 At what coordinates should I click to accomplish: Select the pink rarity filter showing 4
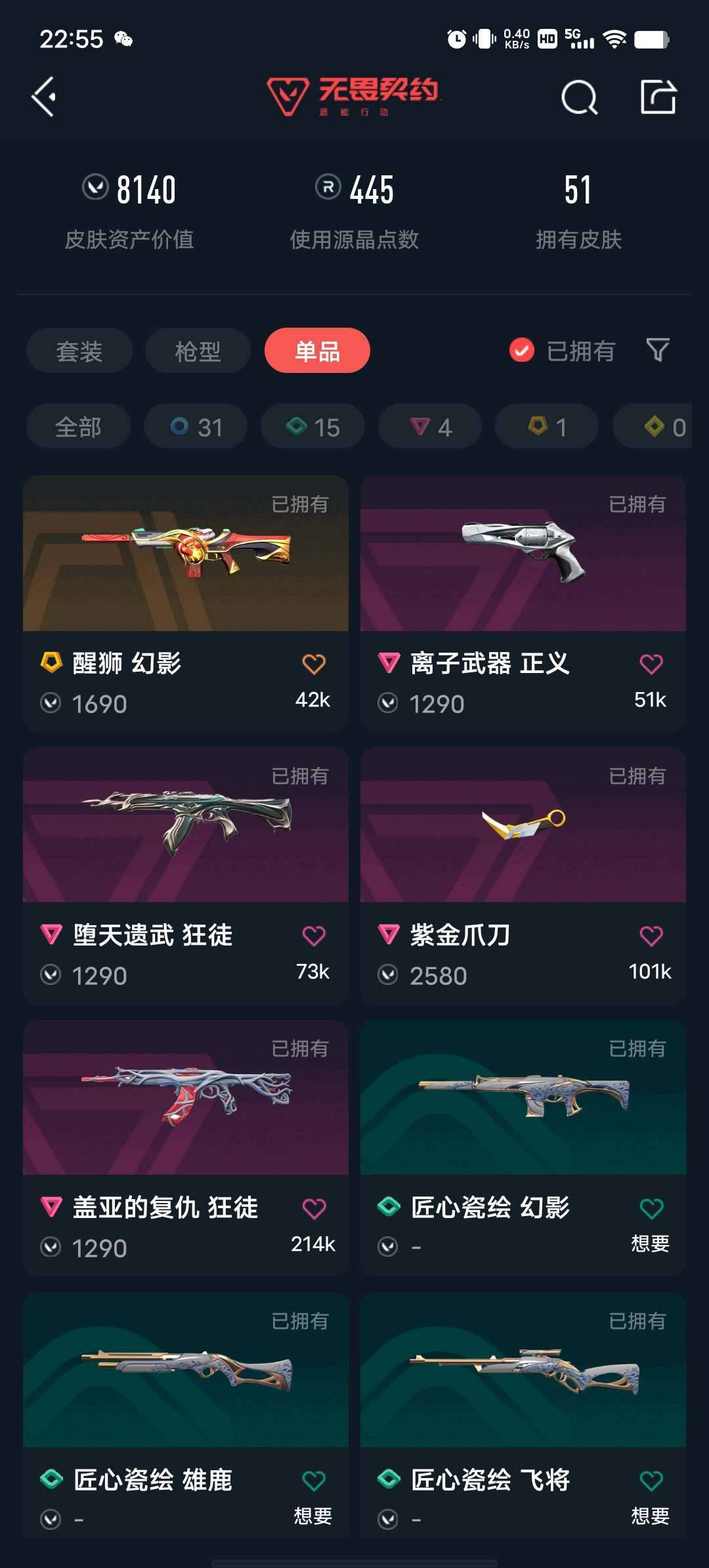point(429,426)
